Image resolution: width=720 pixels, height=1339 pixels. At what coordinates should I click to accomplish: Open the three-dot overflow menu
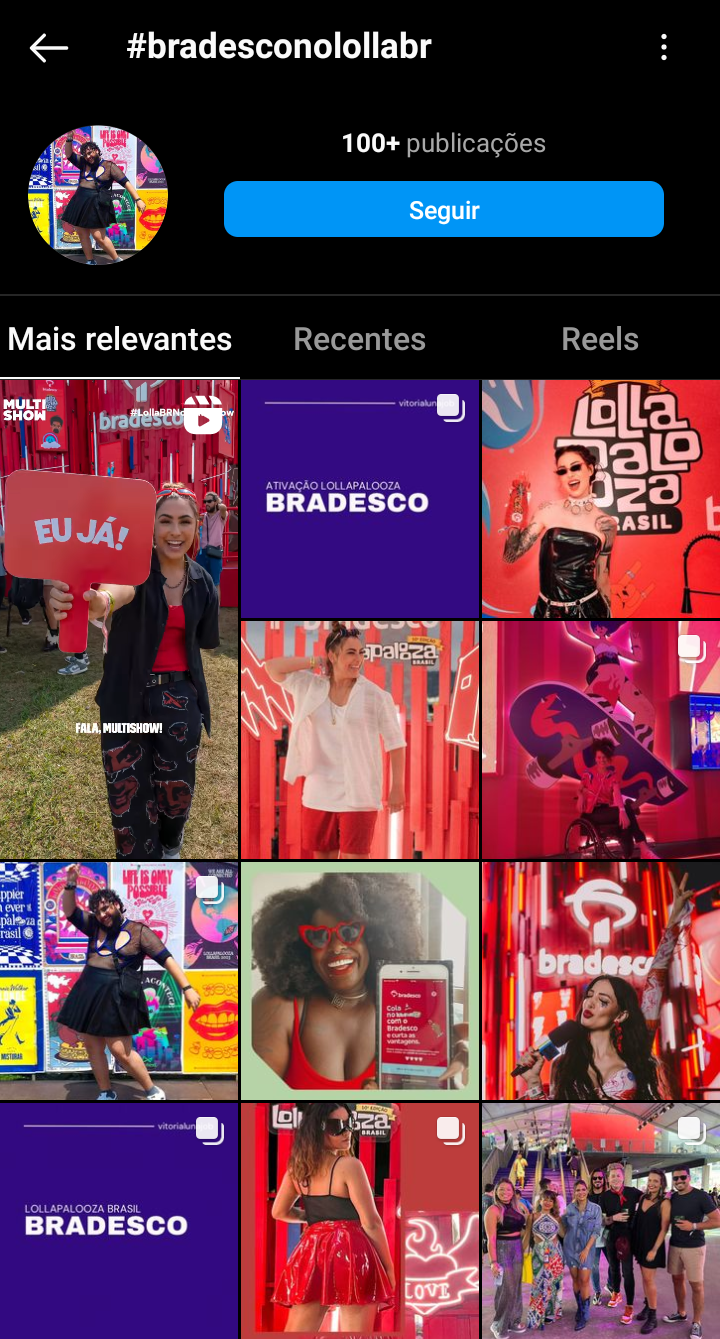664,47
